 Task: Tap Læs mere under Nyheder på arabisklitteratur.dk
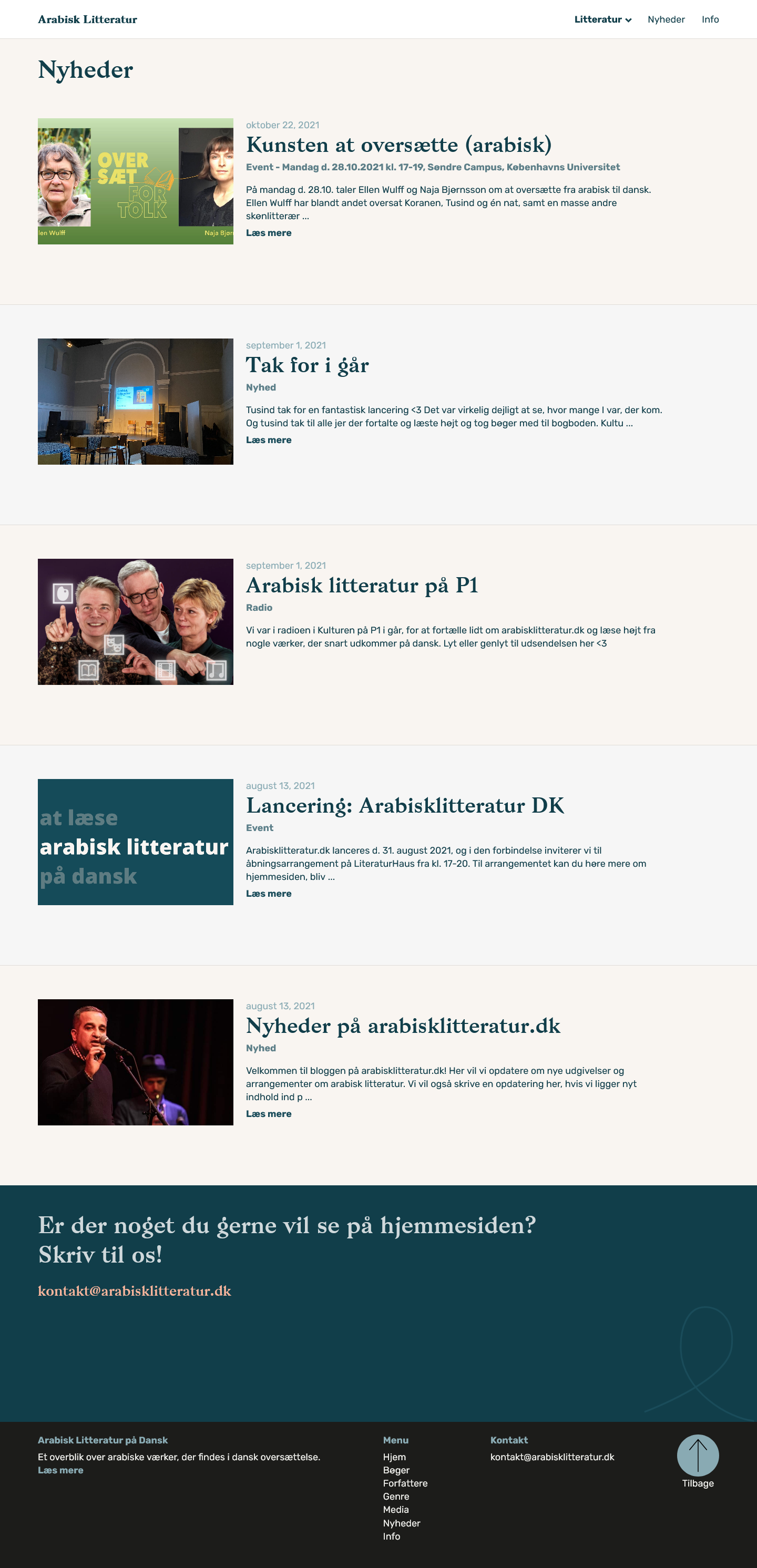[x=268, y=1114]
